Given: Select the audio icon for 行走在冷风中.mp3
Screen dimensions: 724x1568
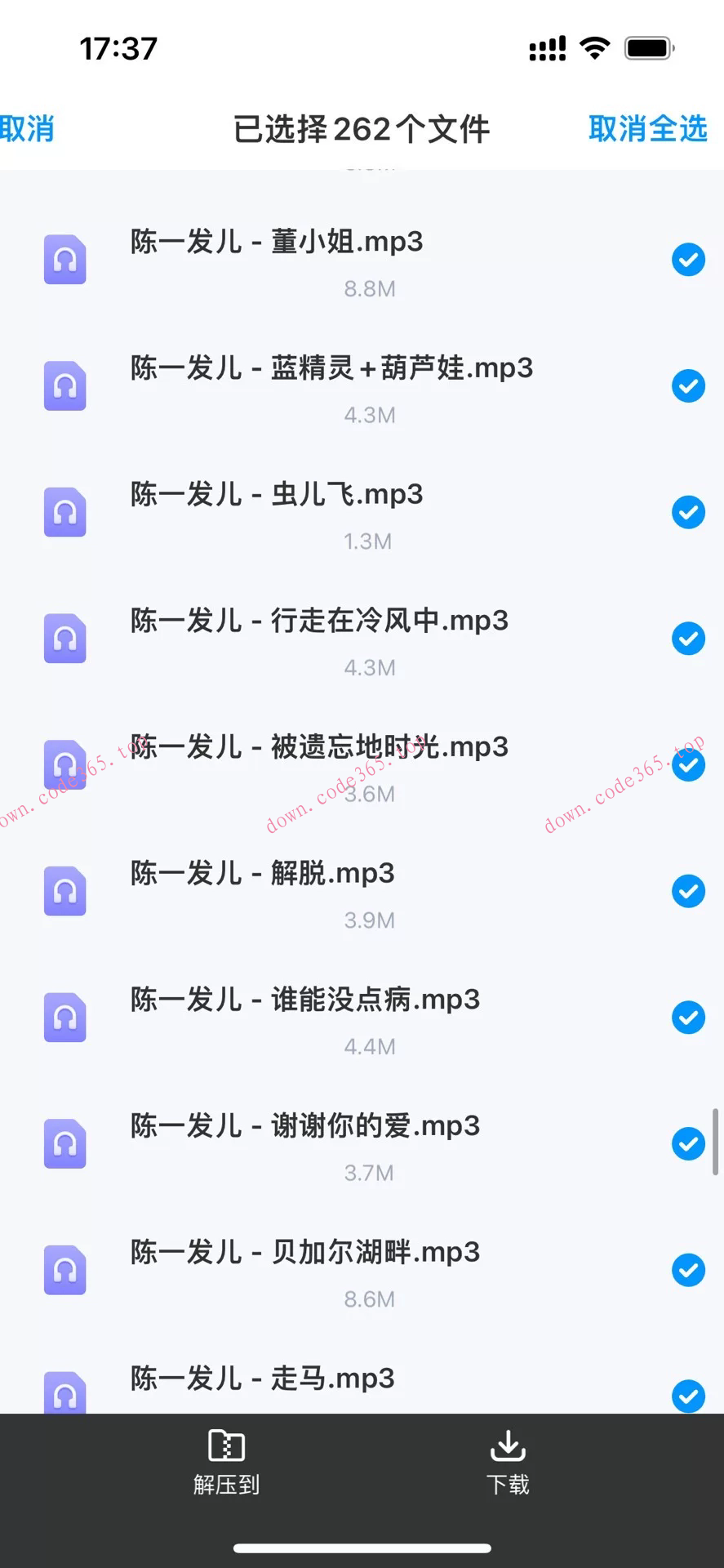Looking at the screenshot, I should pos(65,638).
